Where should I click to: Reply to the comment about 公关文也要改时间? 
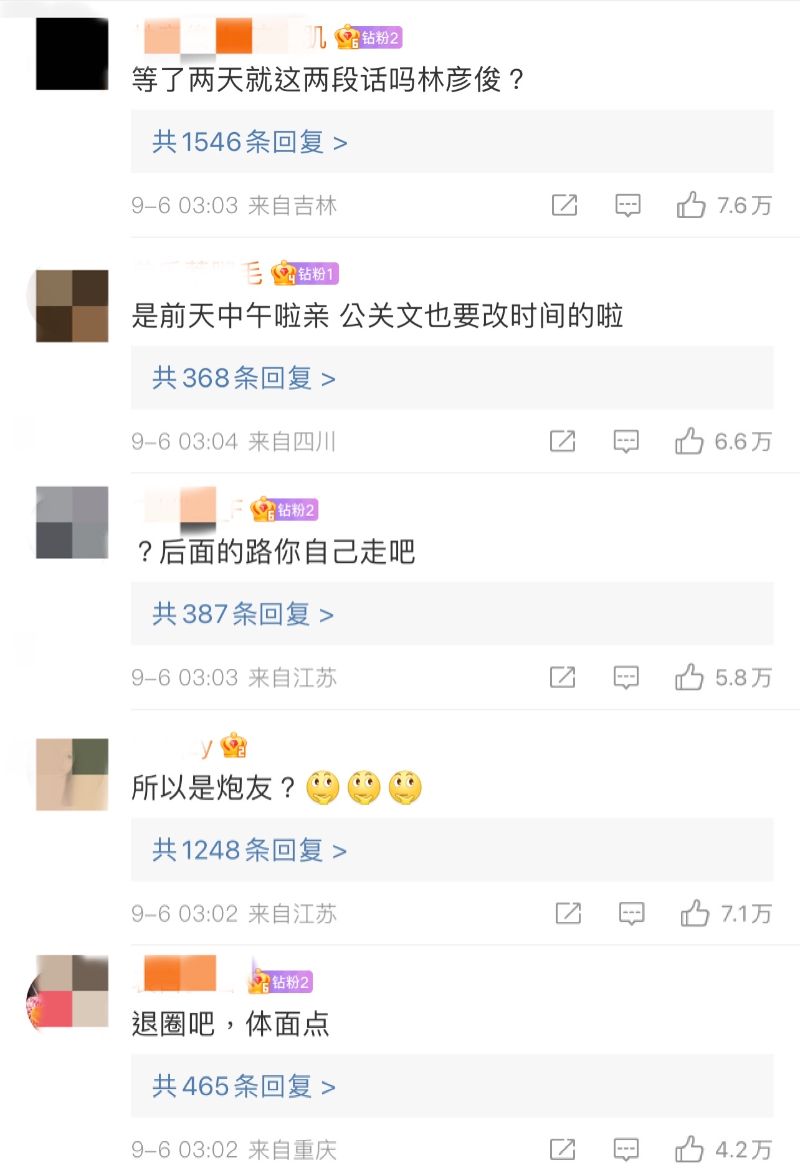coord(626,442)
